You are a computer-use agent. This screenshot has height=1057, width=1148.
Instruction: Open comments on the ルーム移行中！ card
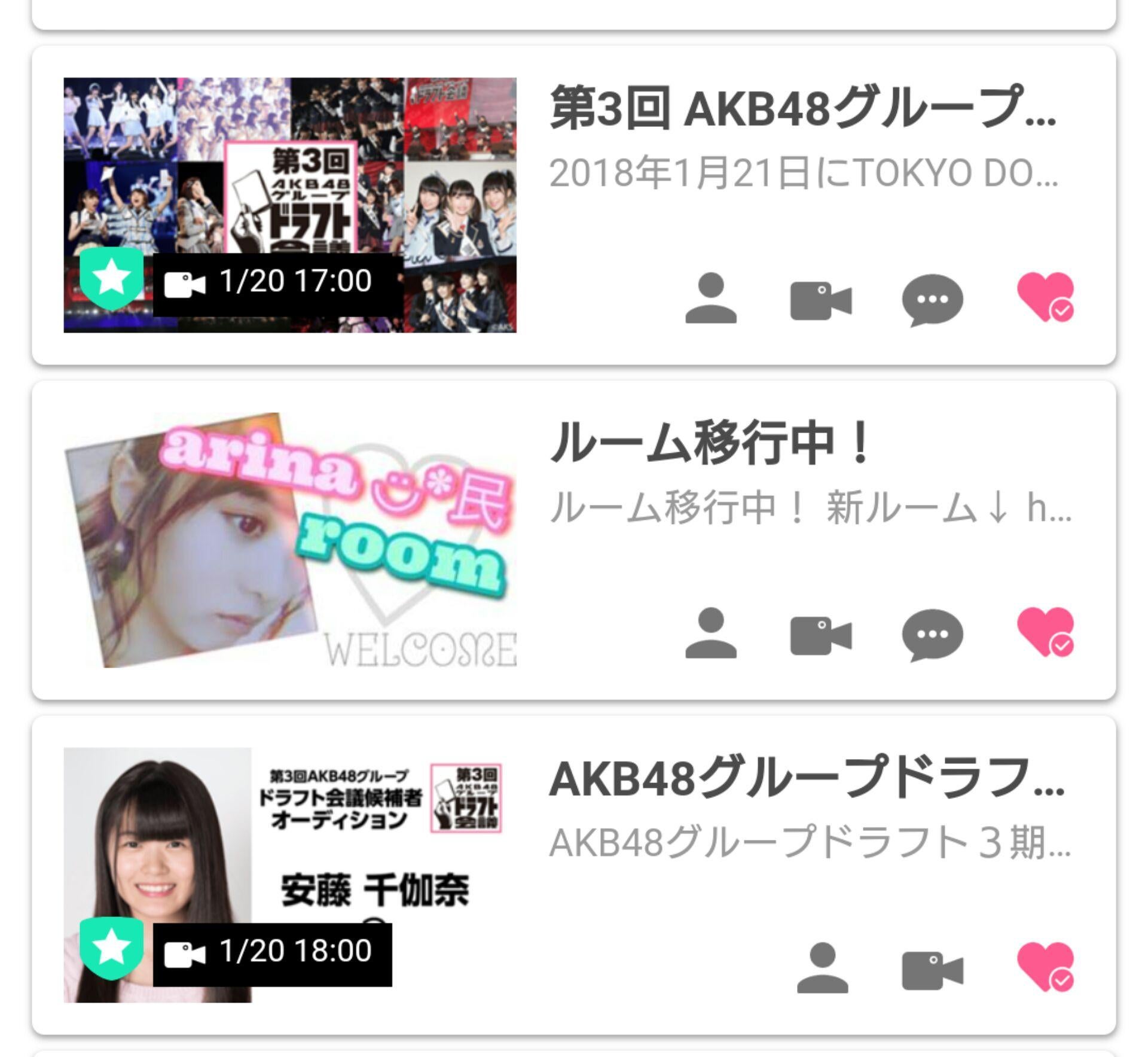932,635
